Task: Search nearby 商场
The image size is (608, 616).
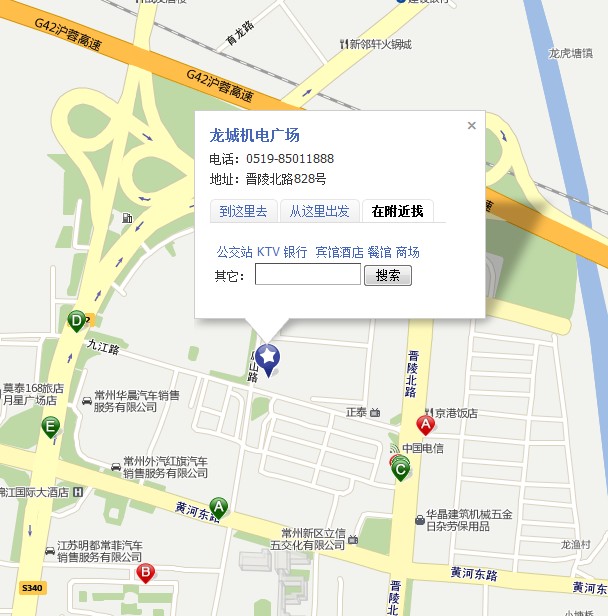Action: point(408,252)
